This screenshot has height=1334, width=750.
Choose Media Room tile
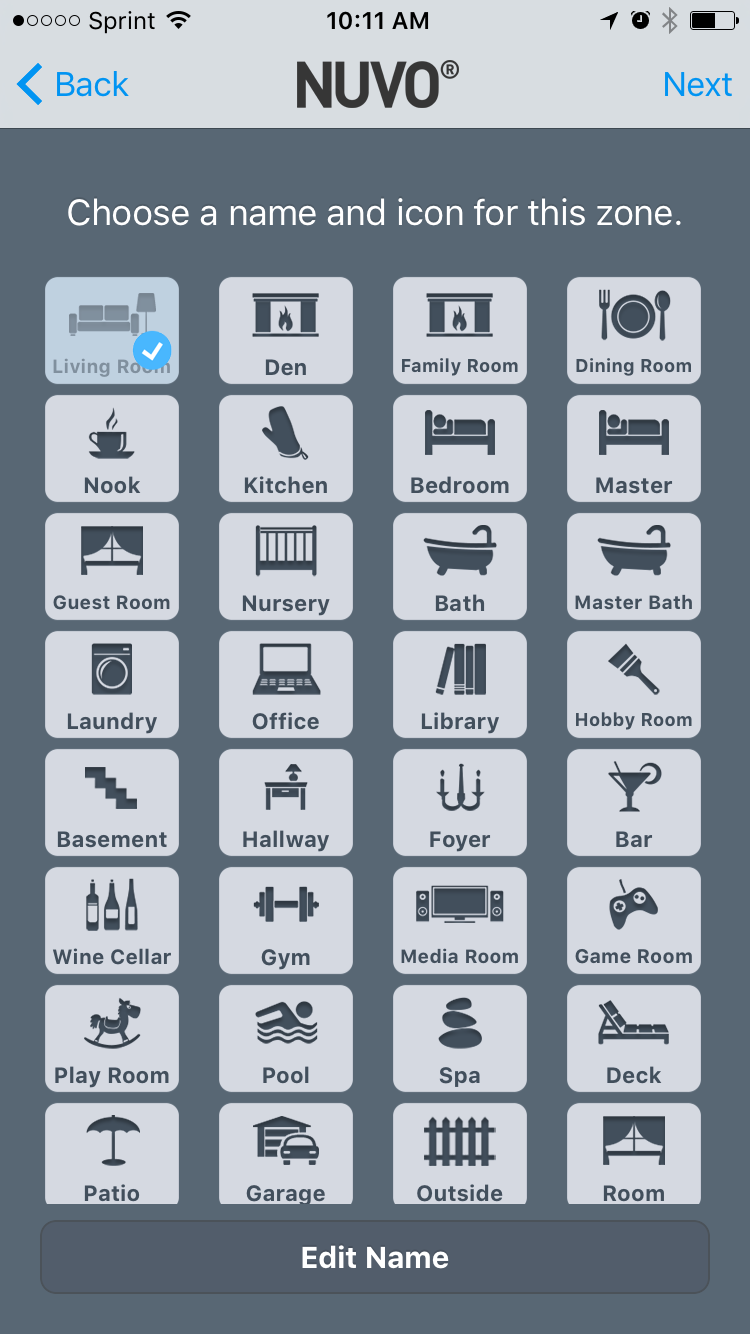[460, 921]
